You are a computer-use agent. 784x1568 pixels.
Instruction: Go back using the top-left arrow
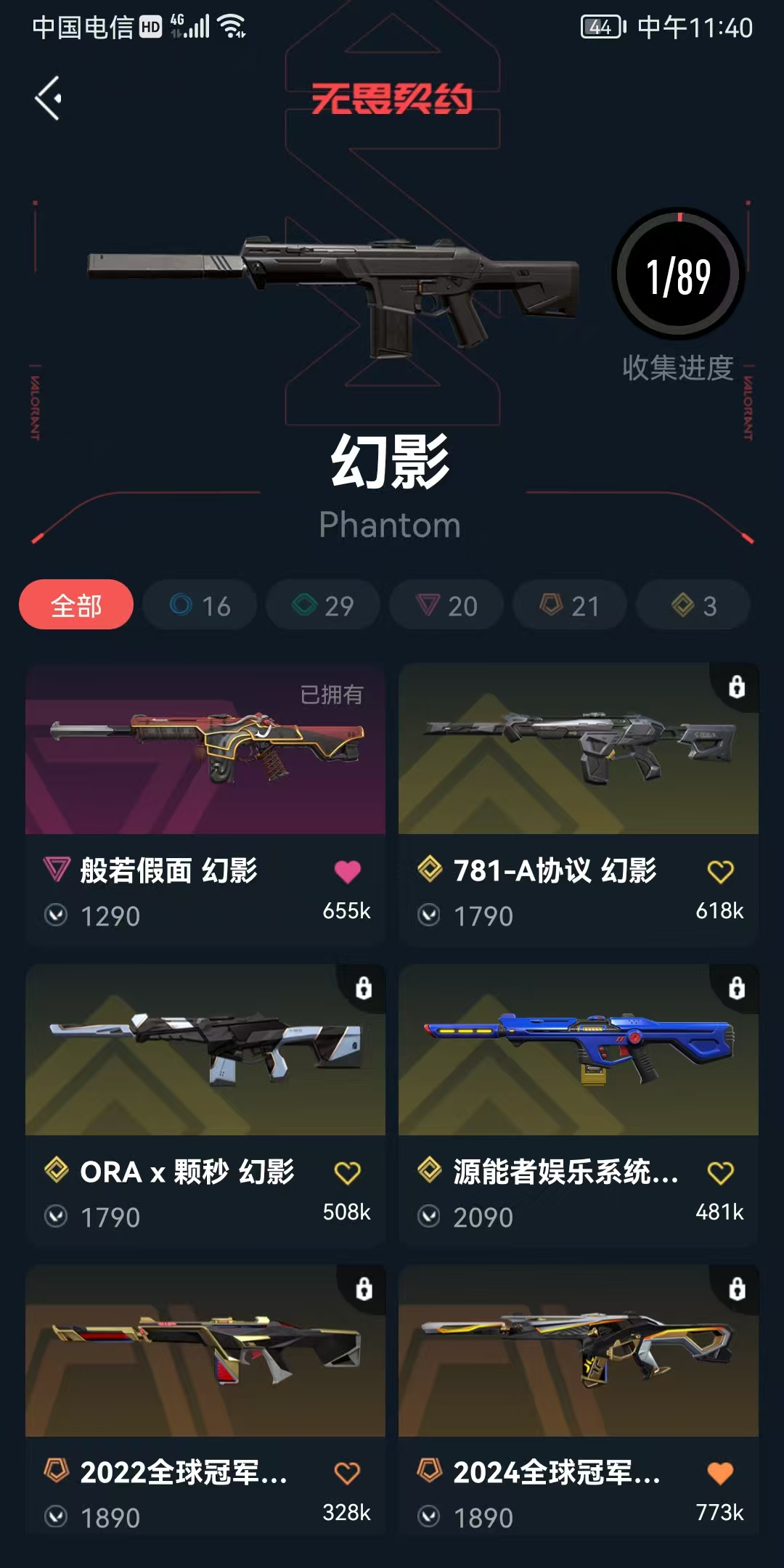(49, 98)
